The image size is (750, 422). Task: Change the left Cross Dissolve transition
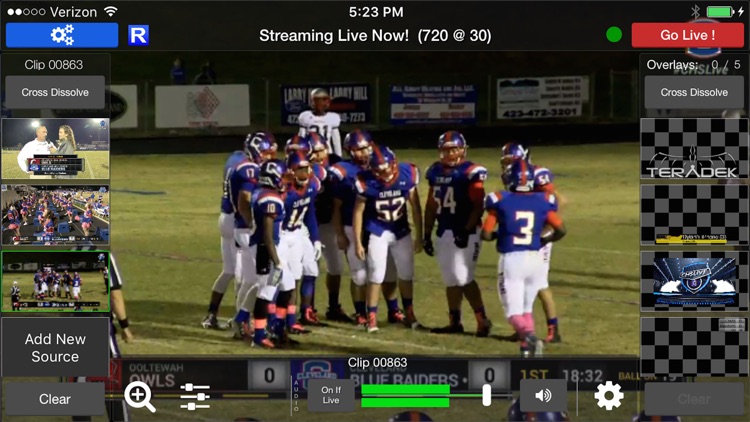(x=54, y=92)
